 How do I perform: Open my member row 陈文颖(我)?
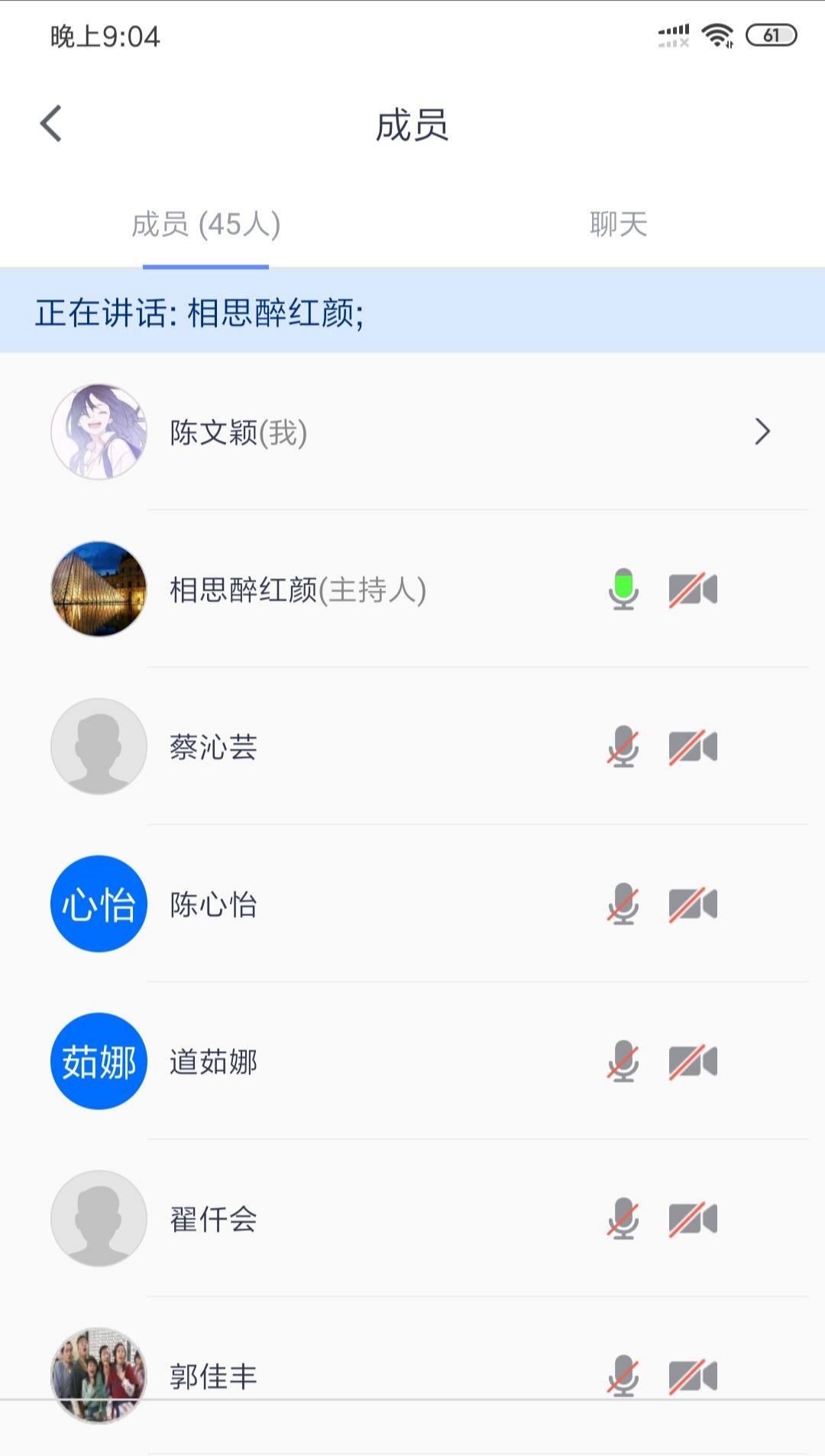tap(412, 432)
